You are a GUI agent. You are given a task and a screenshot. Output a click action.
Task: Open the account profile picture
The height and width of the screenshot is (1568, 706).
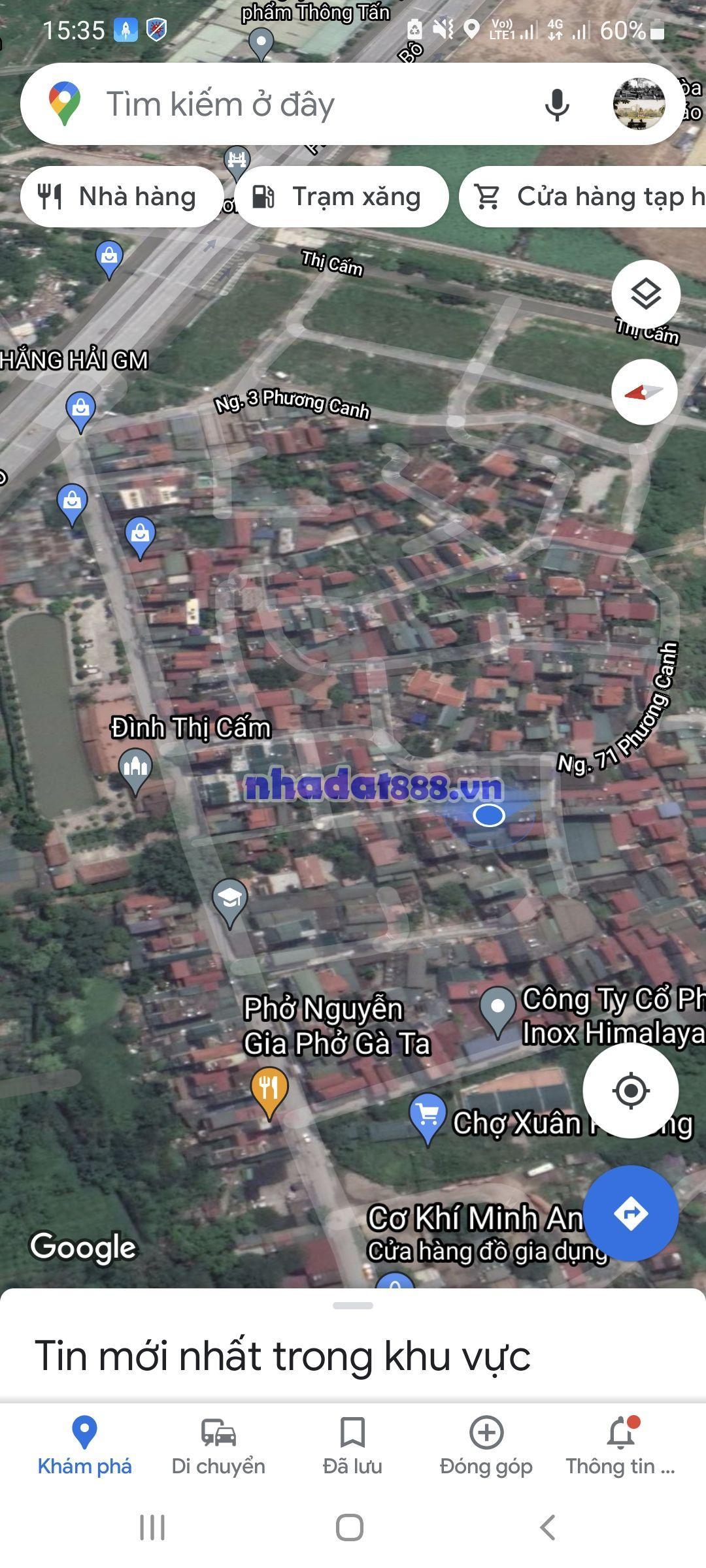639,104
